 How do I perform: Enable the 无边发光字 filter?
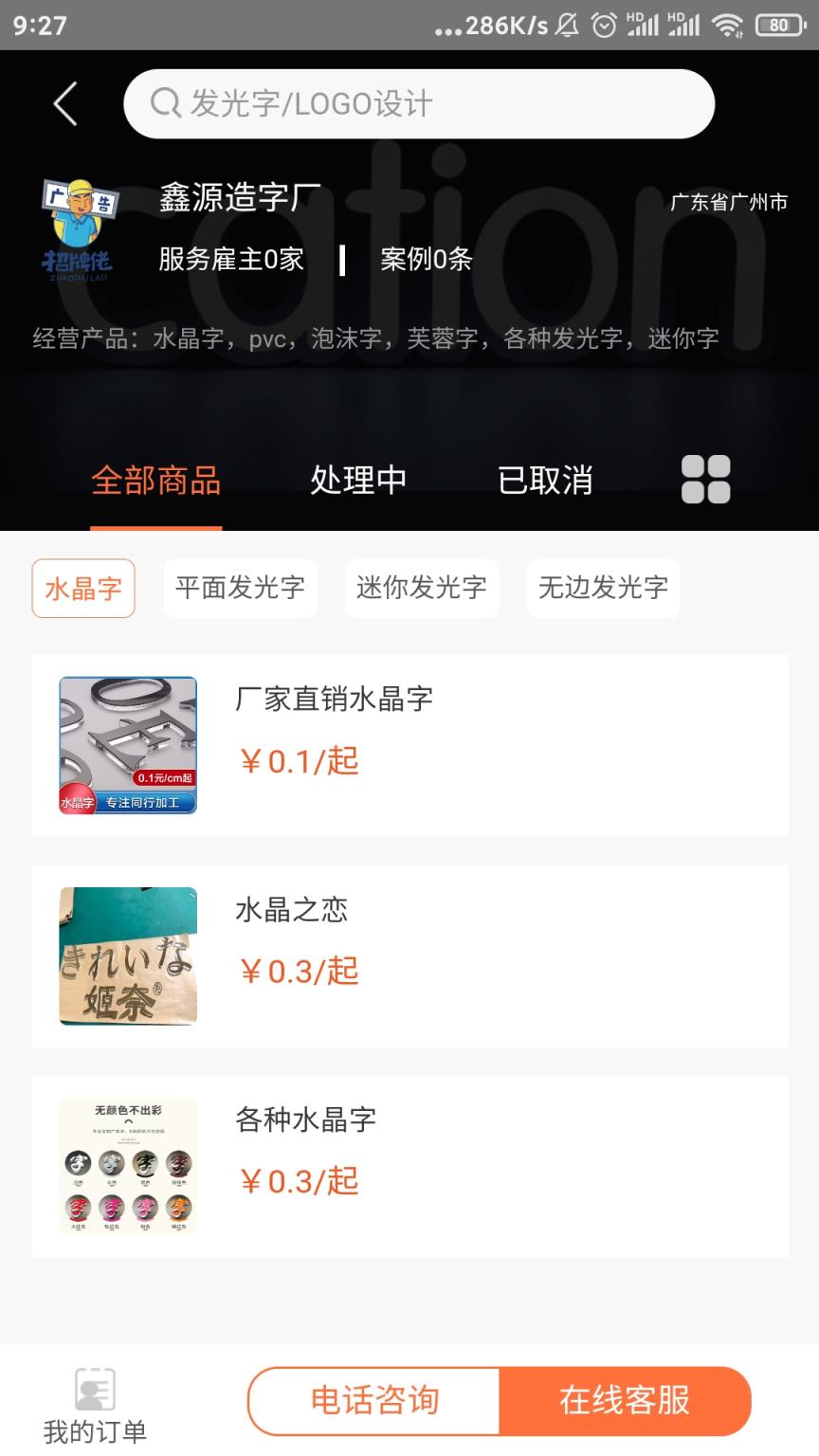click(x=603, y=588)
